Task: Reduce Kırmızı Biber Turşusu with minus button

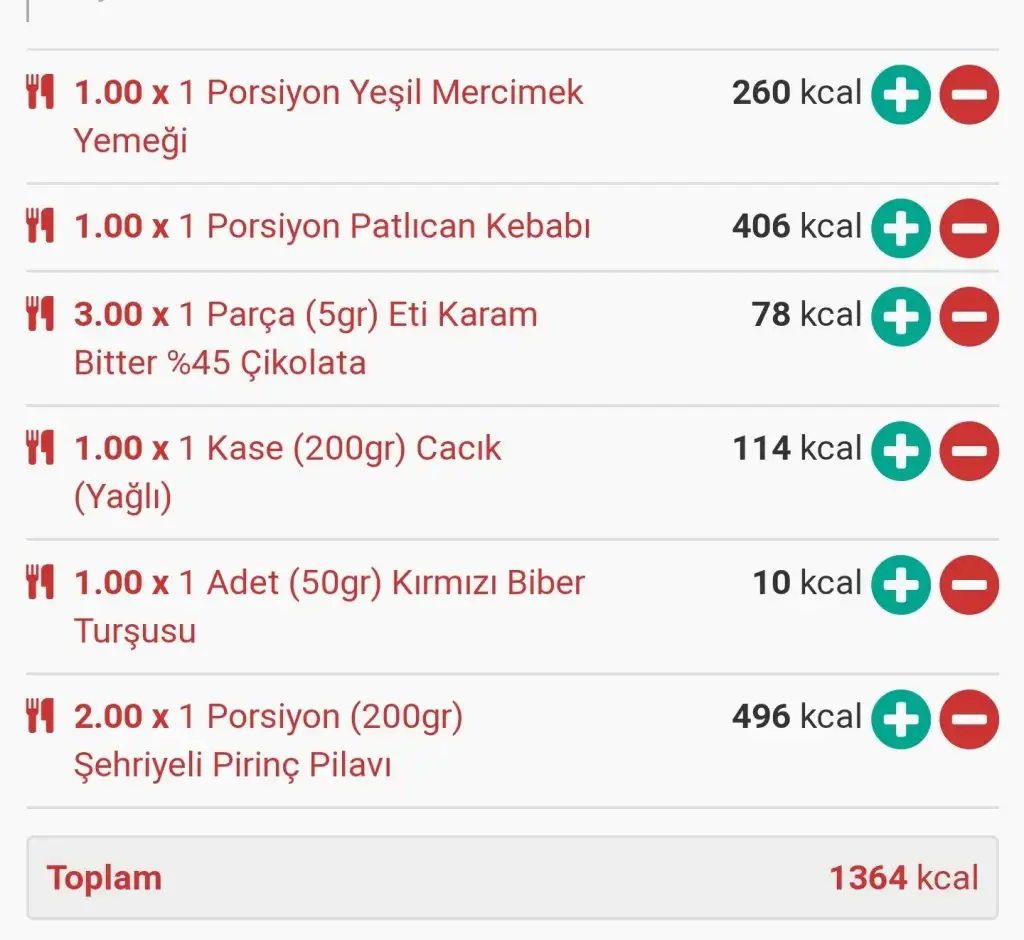Action: pyautogui.click(x=969, y=585)
